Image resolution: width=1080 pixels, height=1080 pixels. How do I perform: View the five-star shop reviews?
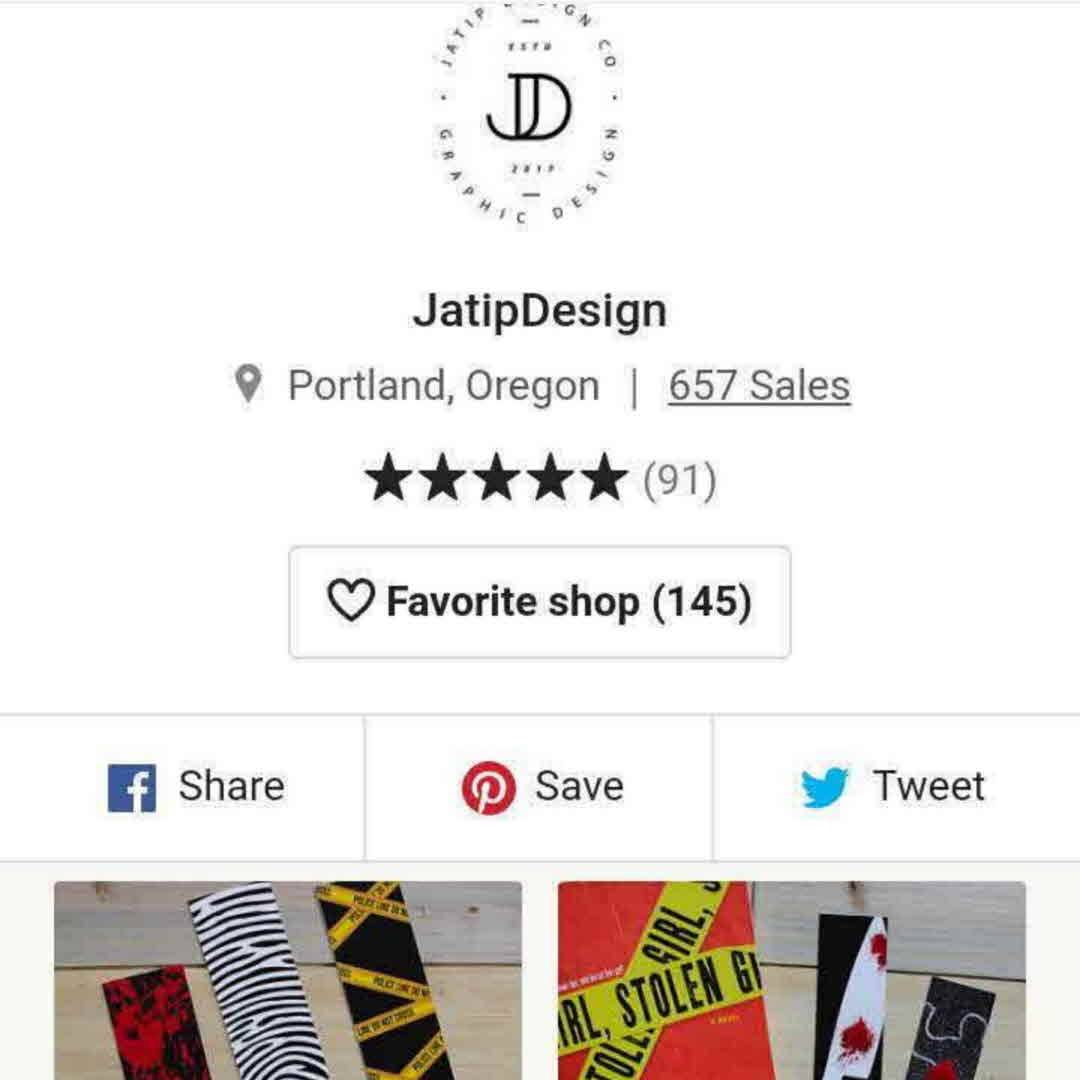point(540,480)
